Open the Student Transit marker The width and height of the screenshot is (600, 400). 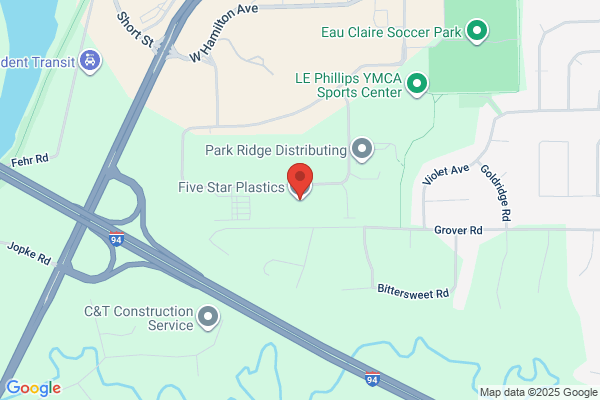tap(90, 62)
